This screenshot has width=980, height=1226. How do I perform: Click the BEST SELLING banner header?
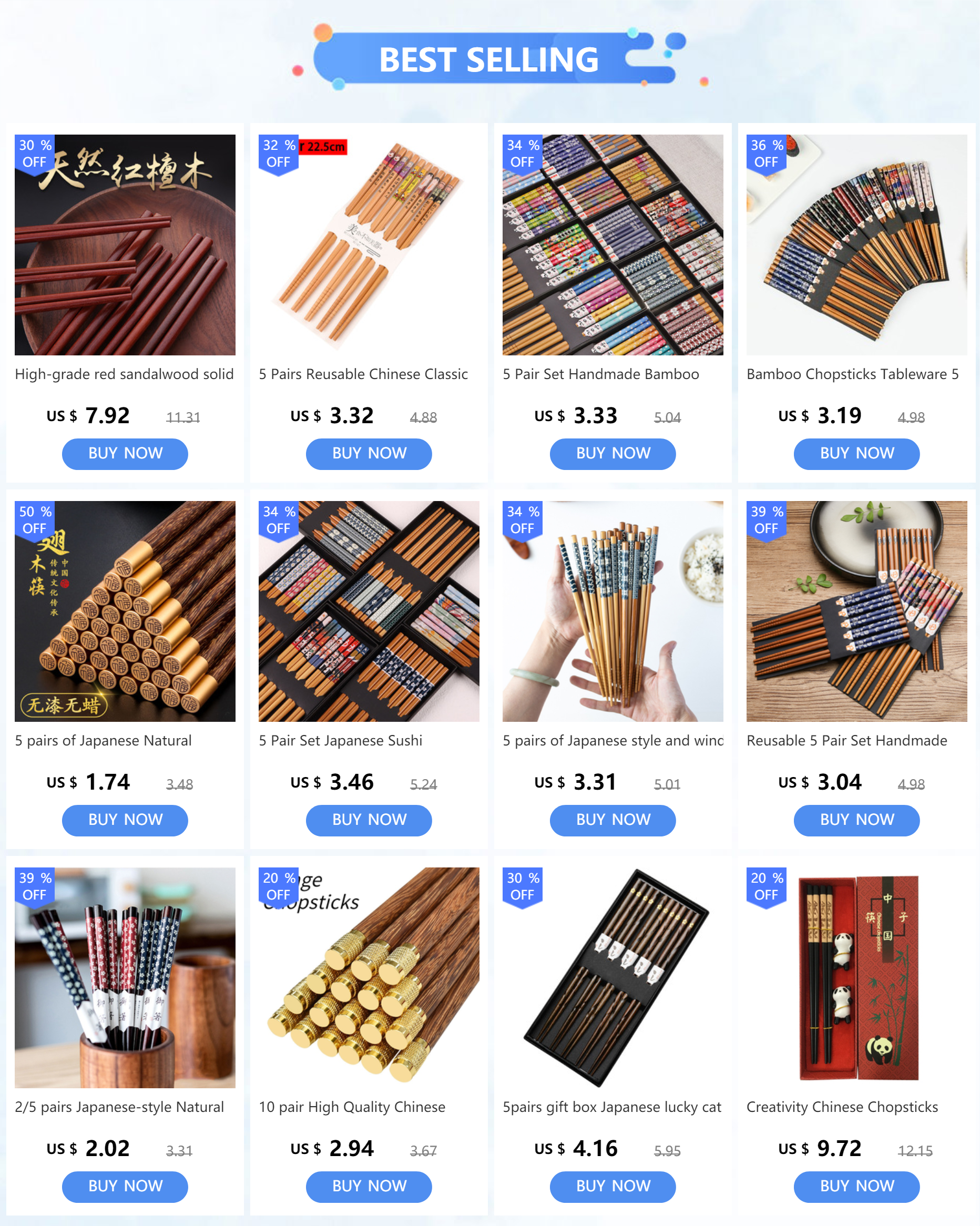[489, 59]
